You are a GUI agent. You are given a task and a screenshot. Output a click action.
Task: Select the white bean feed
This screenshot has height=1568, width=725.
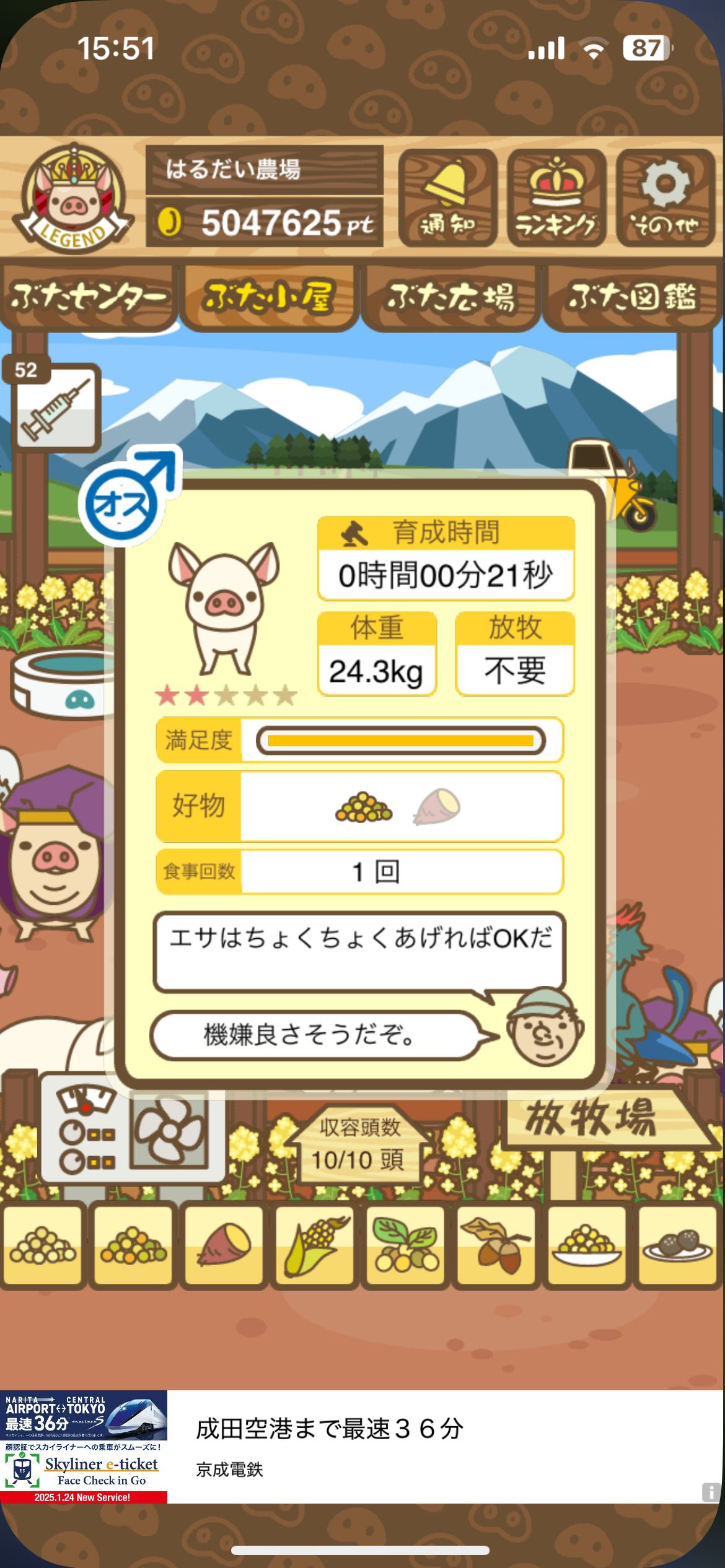pos(43,1245)
